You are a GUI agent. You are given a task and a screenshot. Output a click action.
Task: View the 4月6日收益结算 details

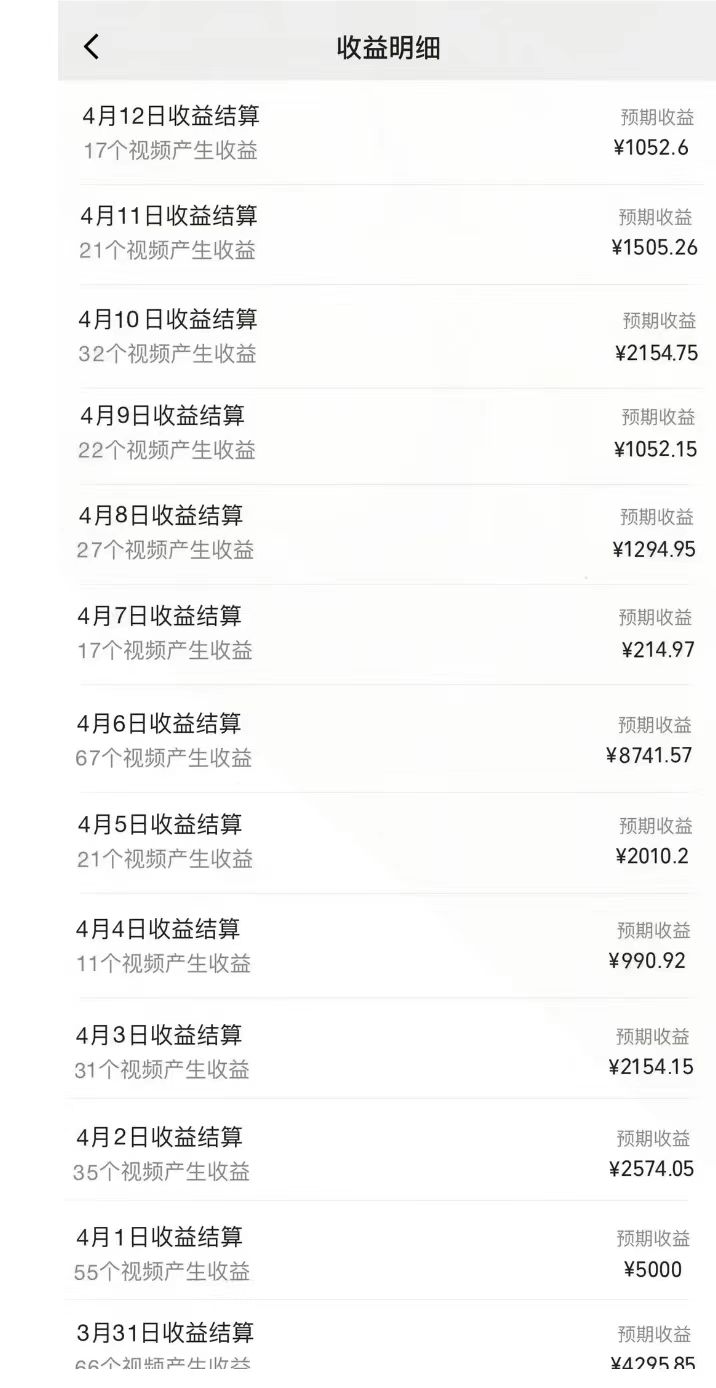pos(387,738)
